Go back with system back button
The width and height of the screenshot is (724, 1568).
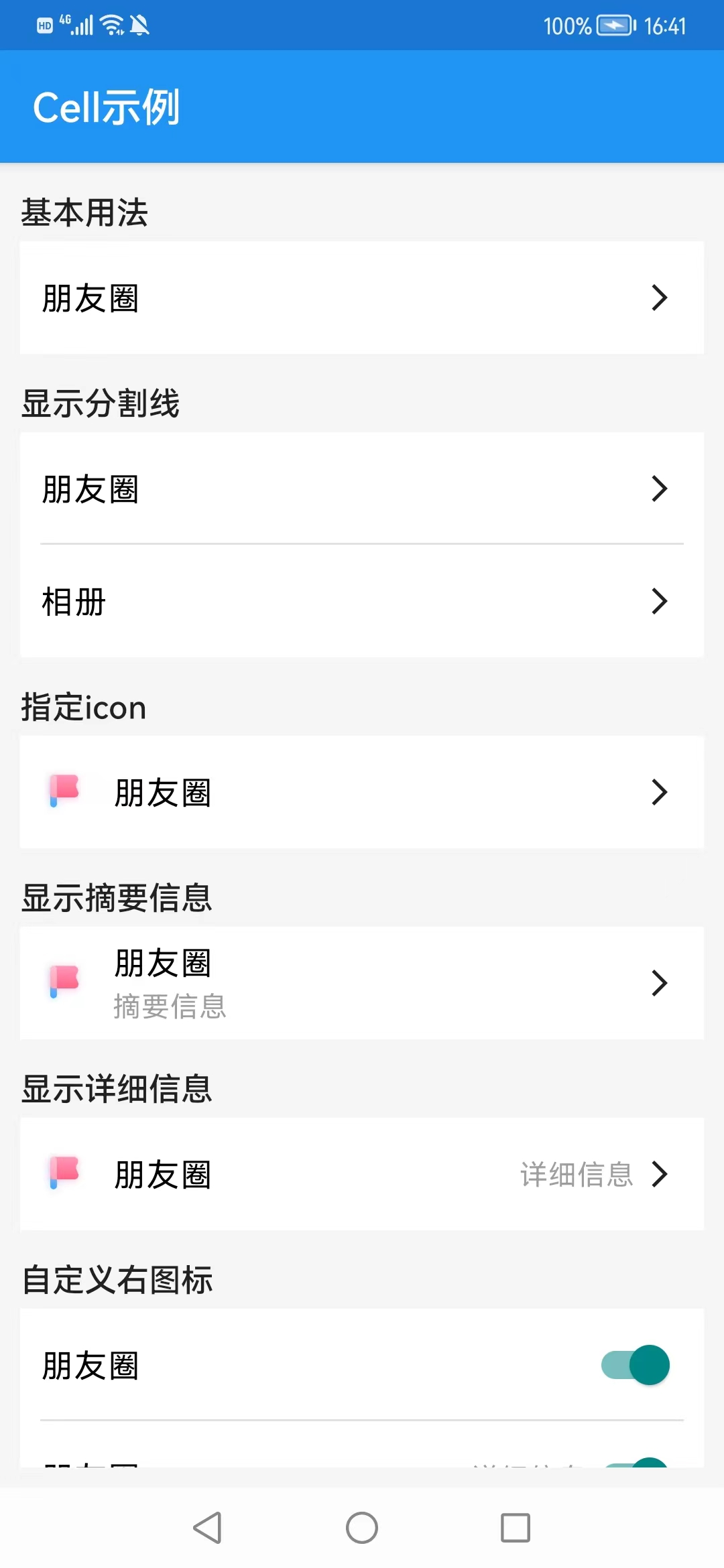pyautogui.click(x=207, y=1528)
